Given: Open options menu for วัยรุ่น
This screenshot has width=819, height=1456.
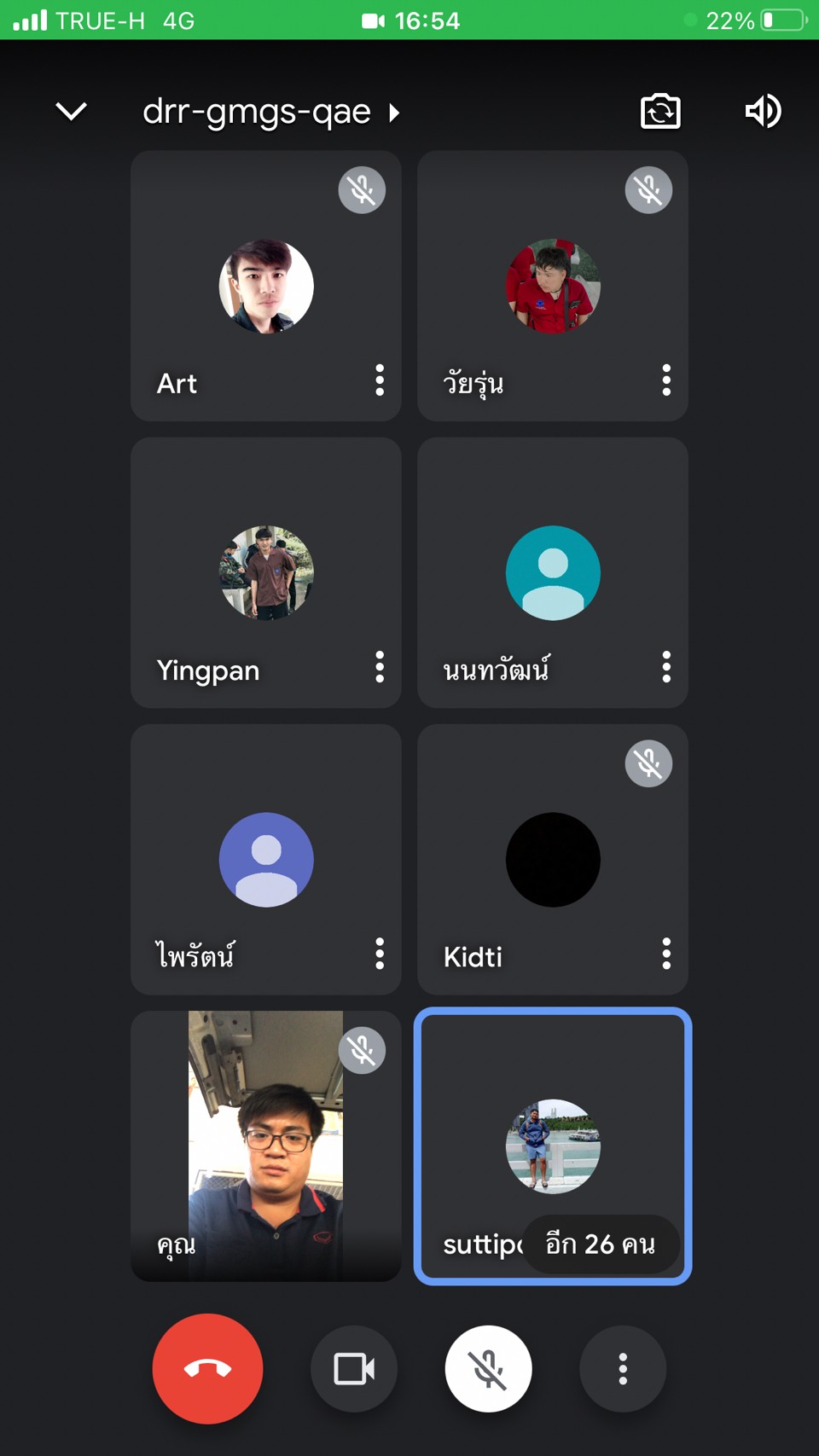Looking at the screenshot, I should 666,380.
